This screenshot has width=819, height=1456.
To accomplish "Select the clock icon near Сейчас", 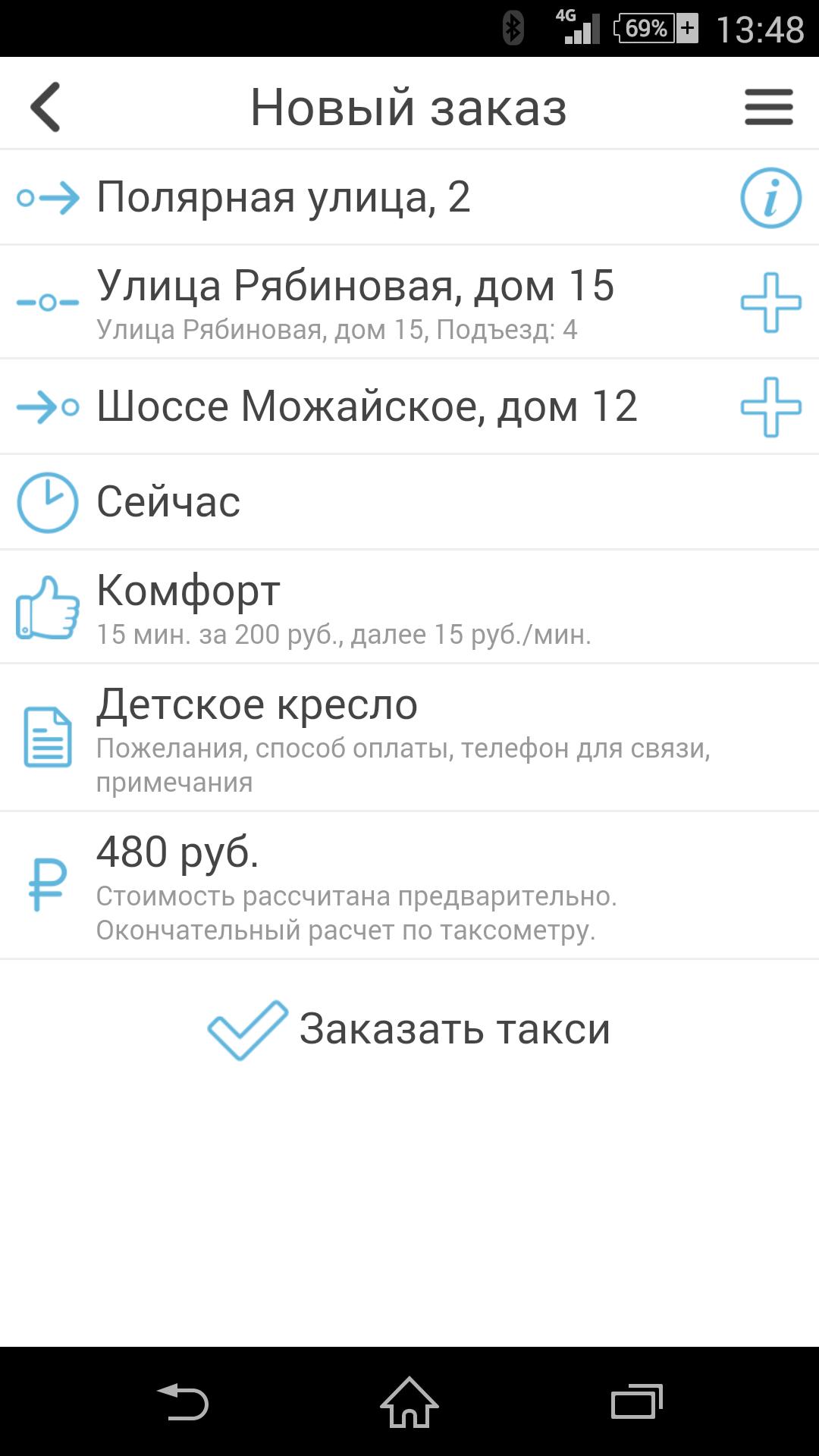I will pos(47,499).
